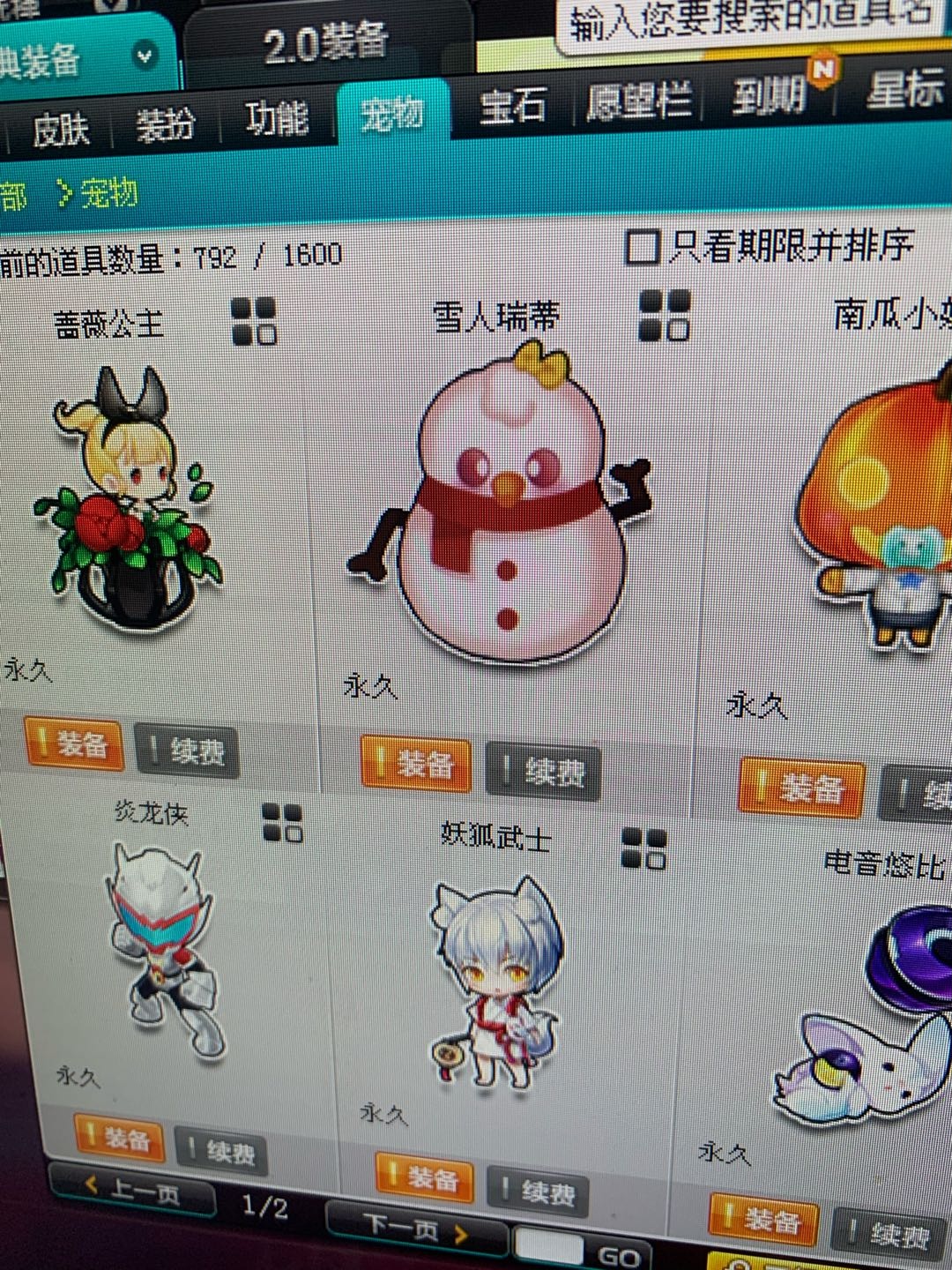Select the 宝石 tab
Image resolution: width=952 pixels, height=1270 pixels.
[x=511, y=107]
